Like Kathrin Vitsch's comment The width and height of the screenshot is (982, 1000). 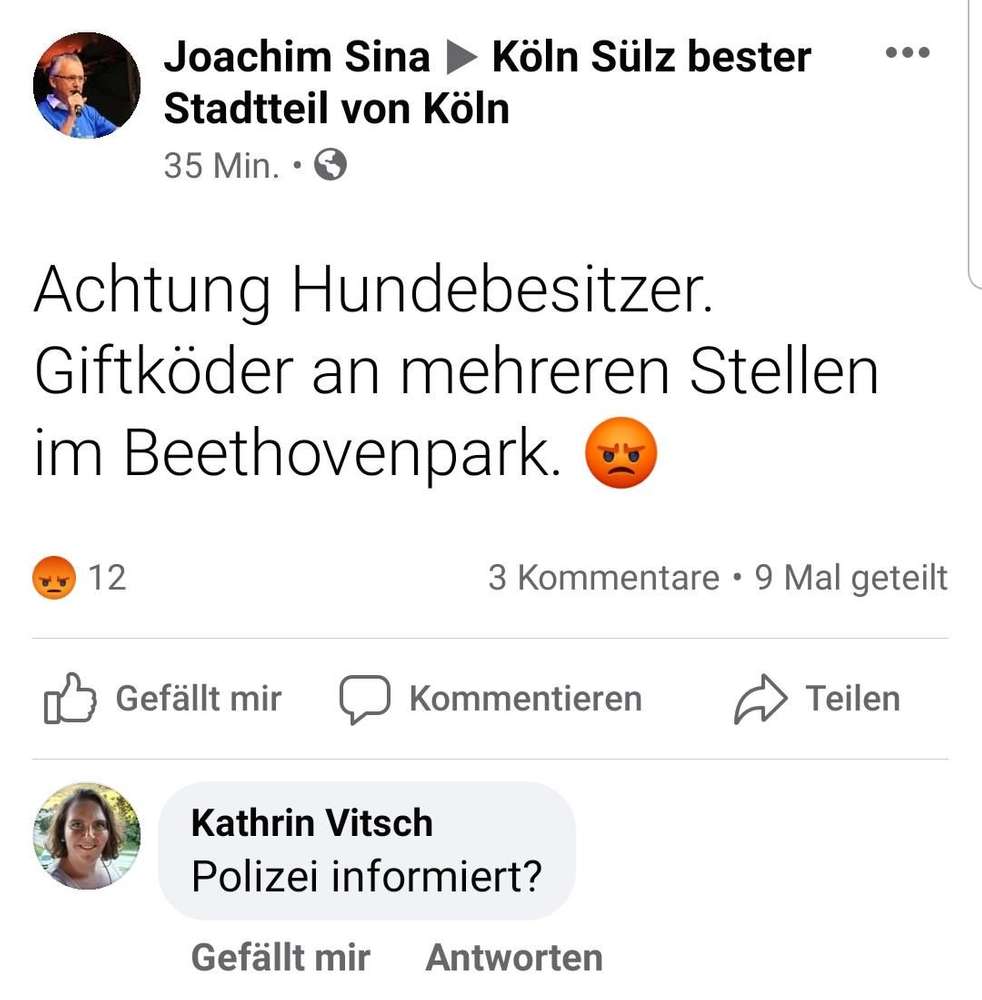[x=280, y=957]
